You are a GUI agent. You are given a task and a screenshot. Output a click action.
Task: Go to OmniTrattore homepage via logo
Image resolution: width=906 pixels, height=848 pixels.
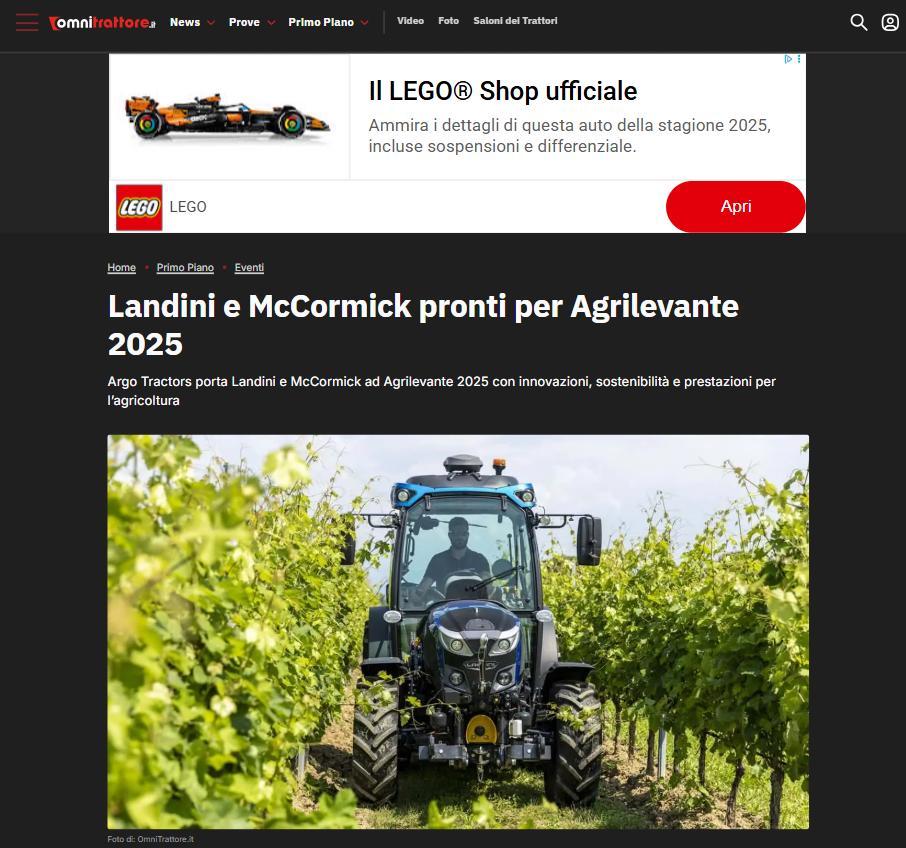point(102,22)
